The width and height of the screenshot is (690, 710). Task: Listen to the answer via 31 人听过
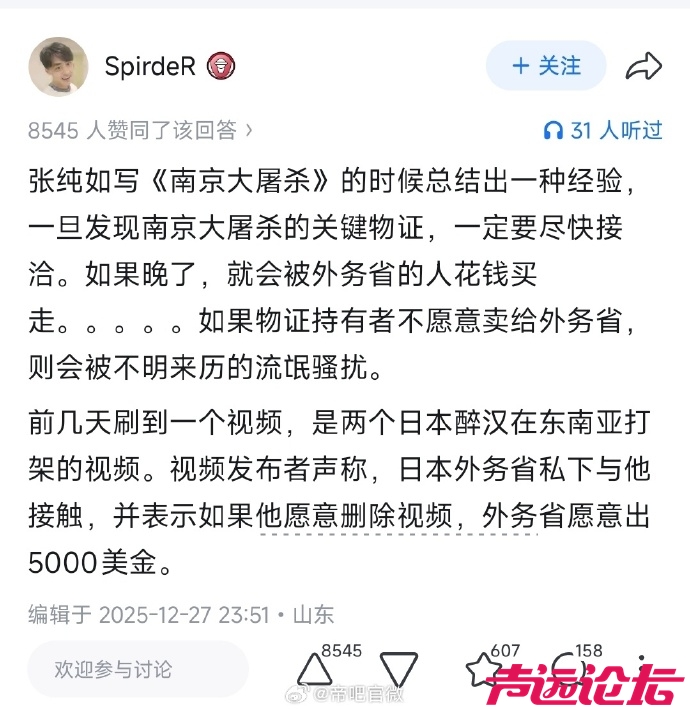click(x=602, y=130)
